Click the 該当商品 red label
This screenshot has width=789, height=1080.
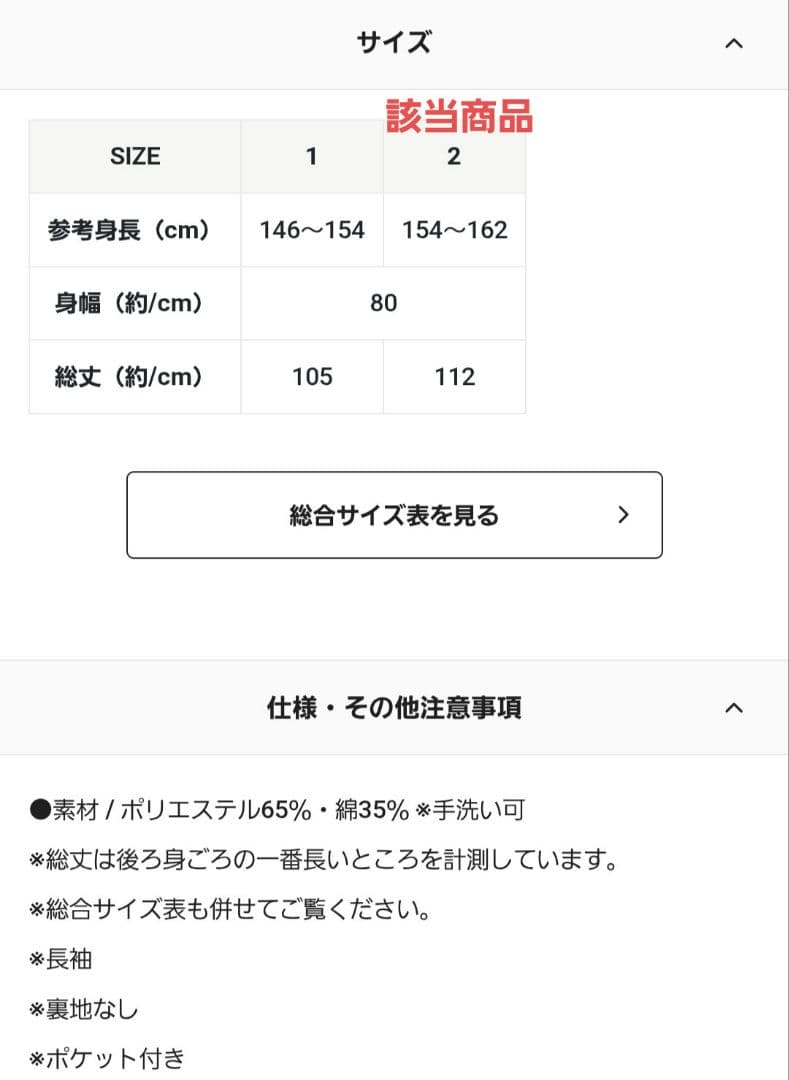460,114
